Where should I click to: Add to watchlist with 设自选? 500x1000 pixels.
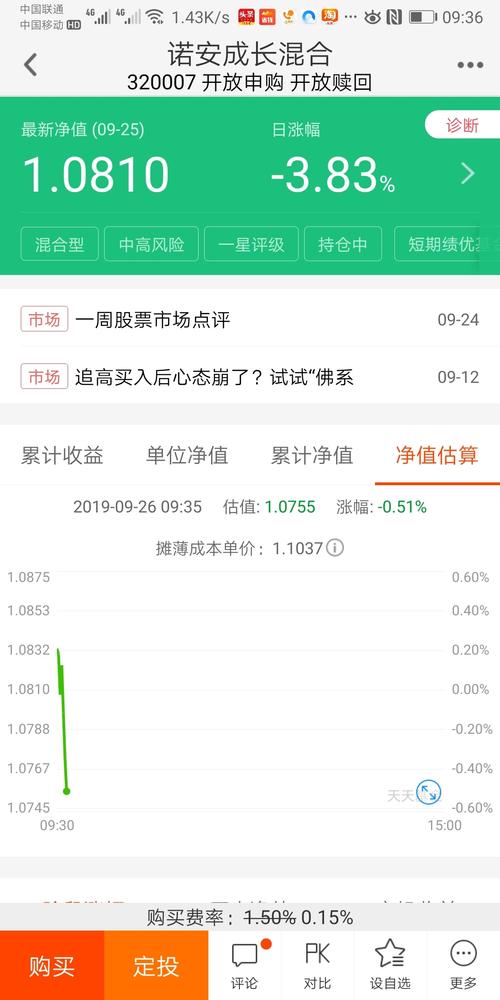click(x=390, y=966)
